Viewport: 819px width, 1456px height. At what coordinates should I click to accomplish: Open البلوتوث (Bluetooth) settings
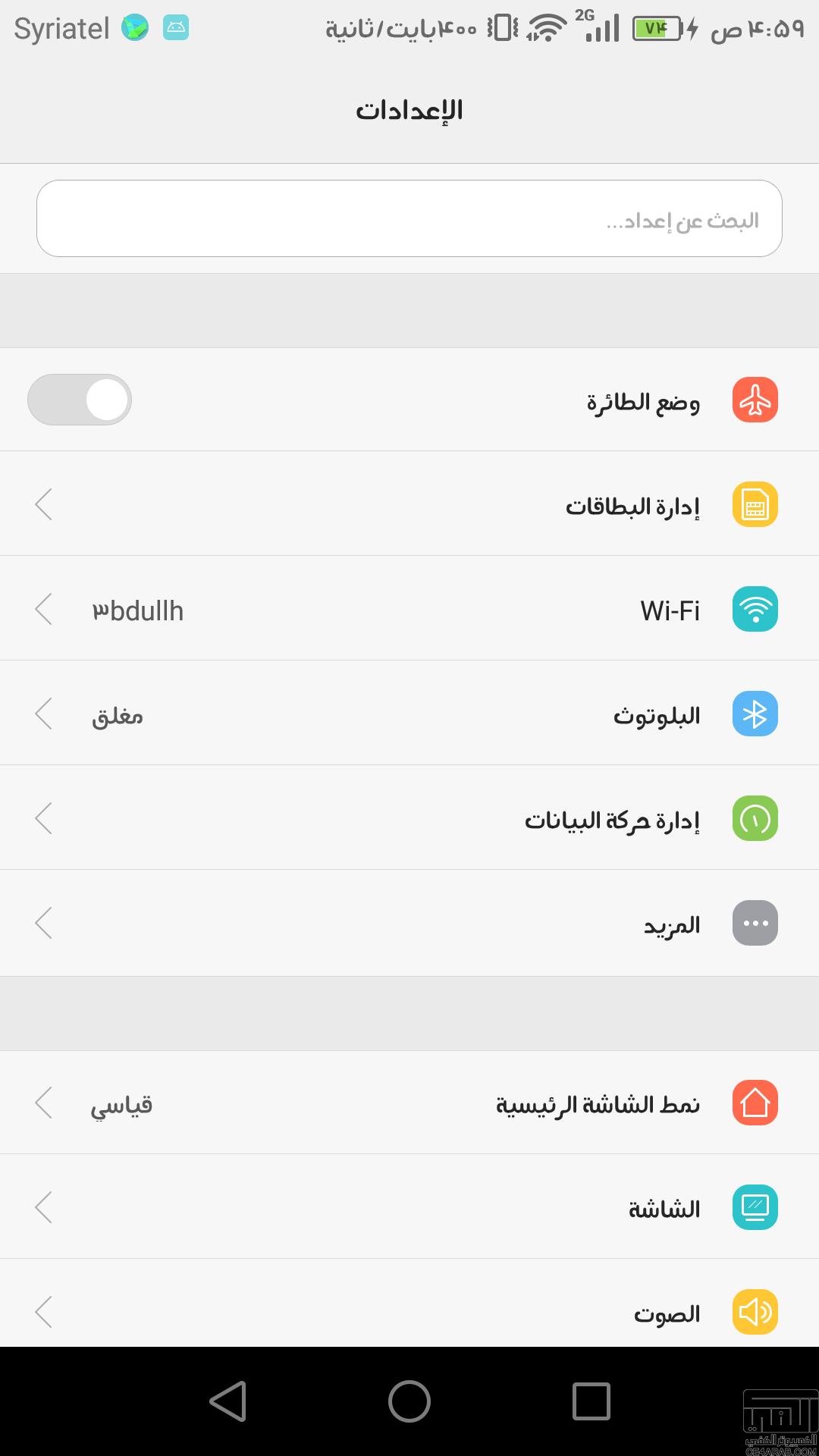409,714
